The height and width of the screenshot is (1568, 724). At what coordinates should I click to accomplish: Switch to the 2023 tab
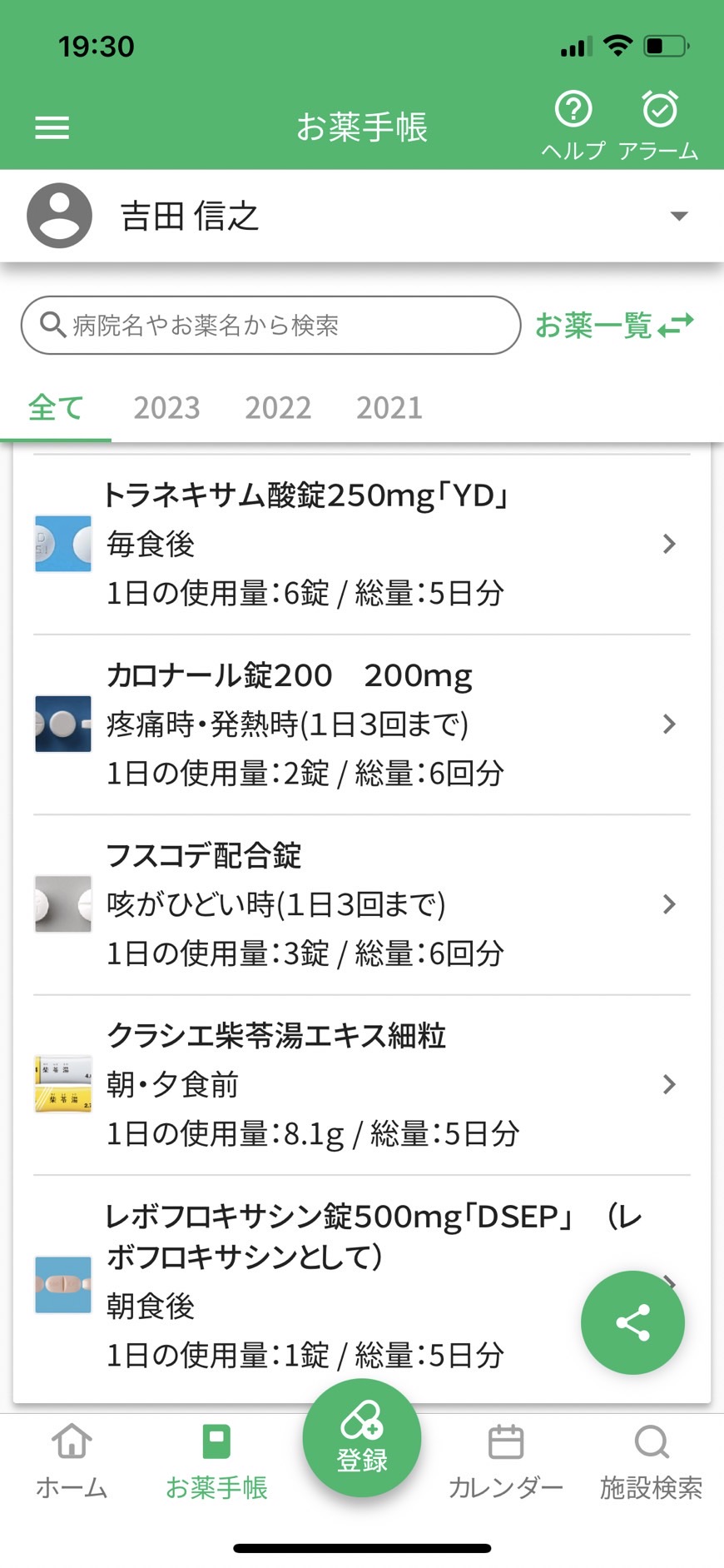pyautogui.click(x=166, y=408)
